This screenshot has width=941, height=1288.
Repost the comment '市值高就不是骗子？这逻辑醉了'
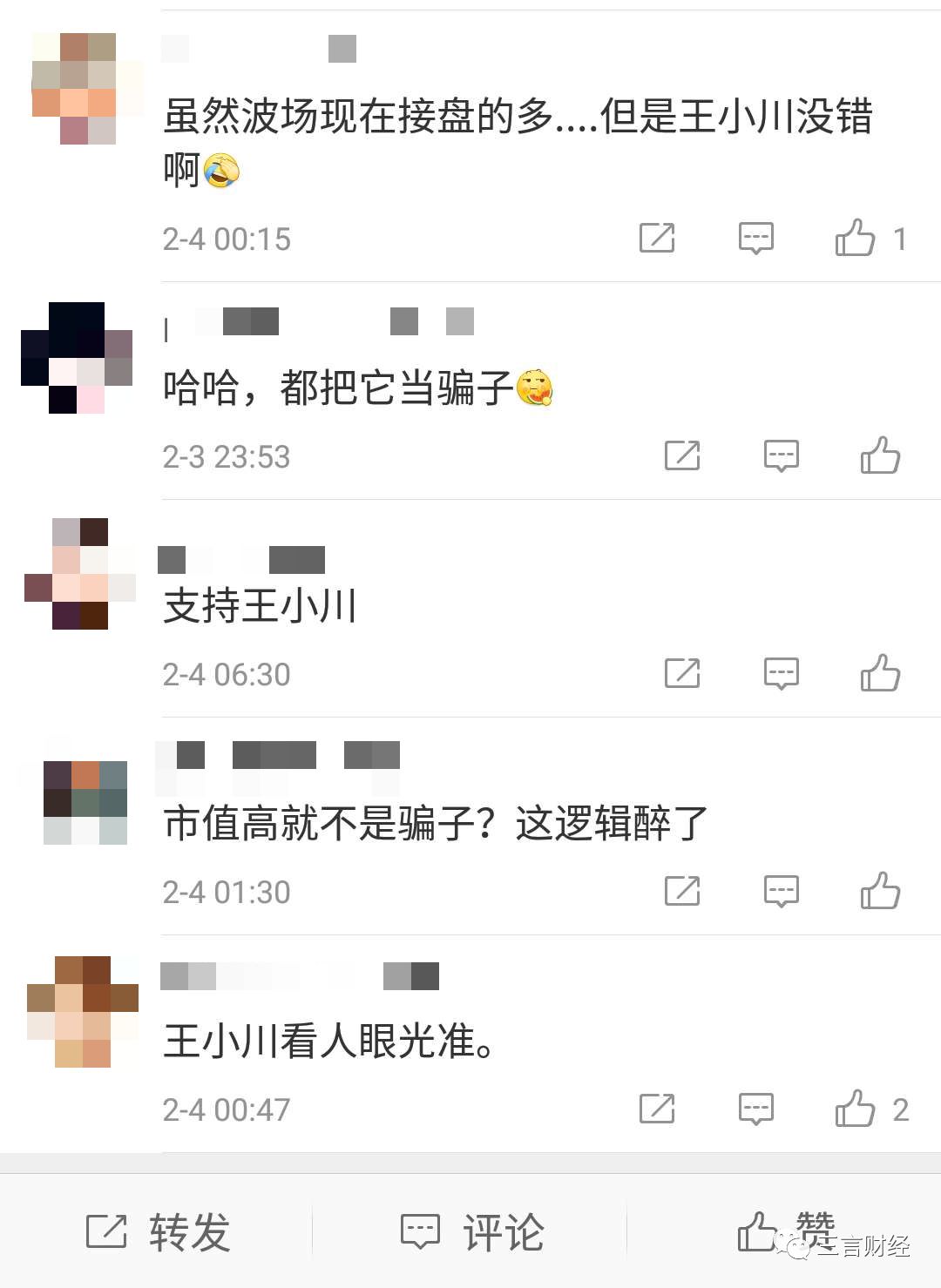pyautogui.click(x=682, y=891)
